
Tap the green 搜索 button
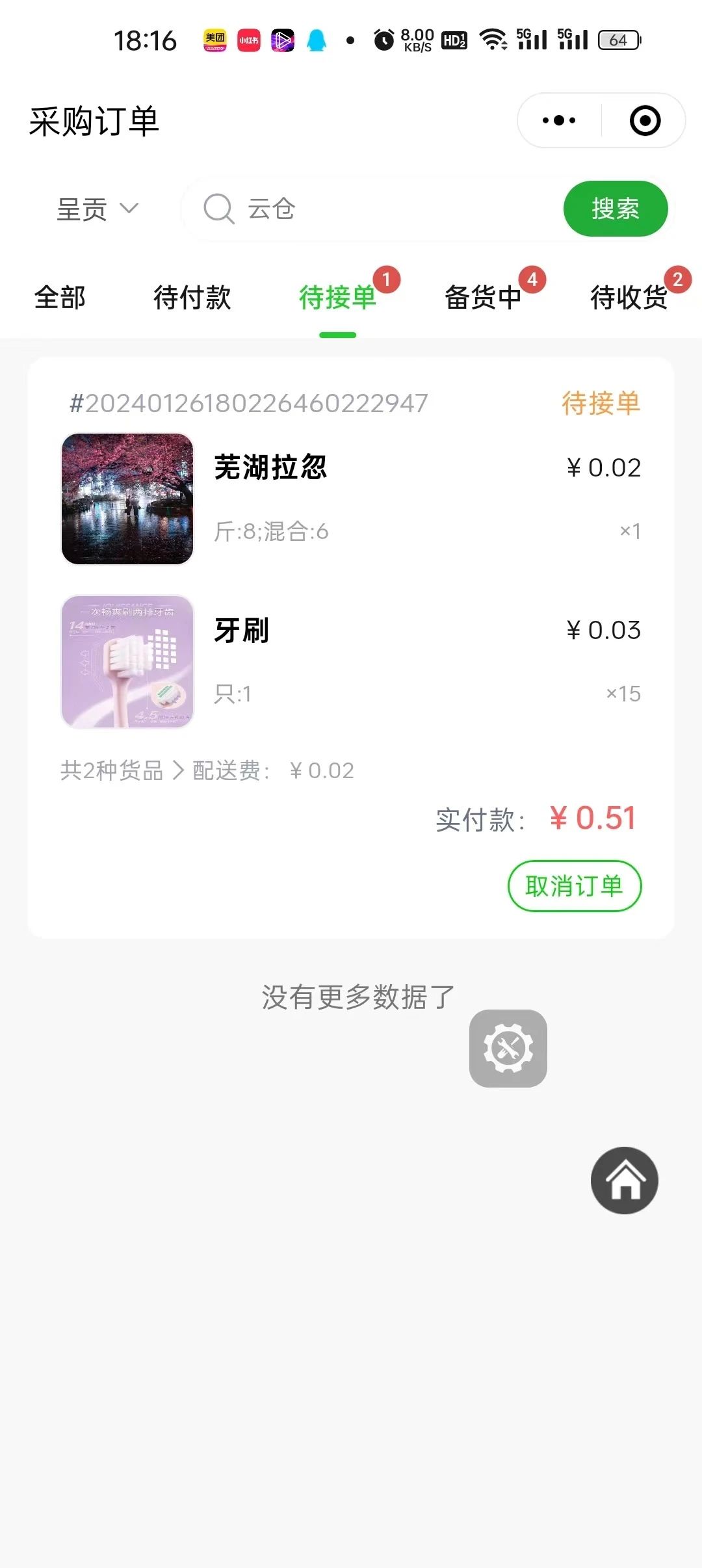coord(616,209)
